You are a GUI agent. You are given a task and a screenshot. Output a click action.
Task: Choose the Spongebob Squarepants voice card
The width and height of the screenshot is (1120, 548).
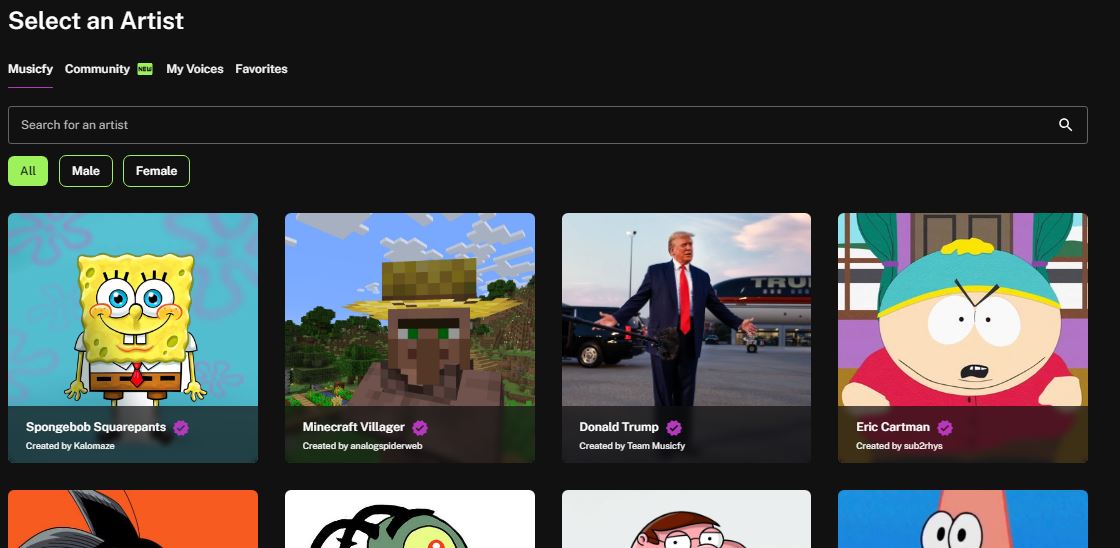click(133, 337)
